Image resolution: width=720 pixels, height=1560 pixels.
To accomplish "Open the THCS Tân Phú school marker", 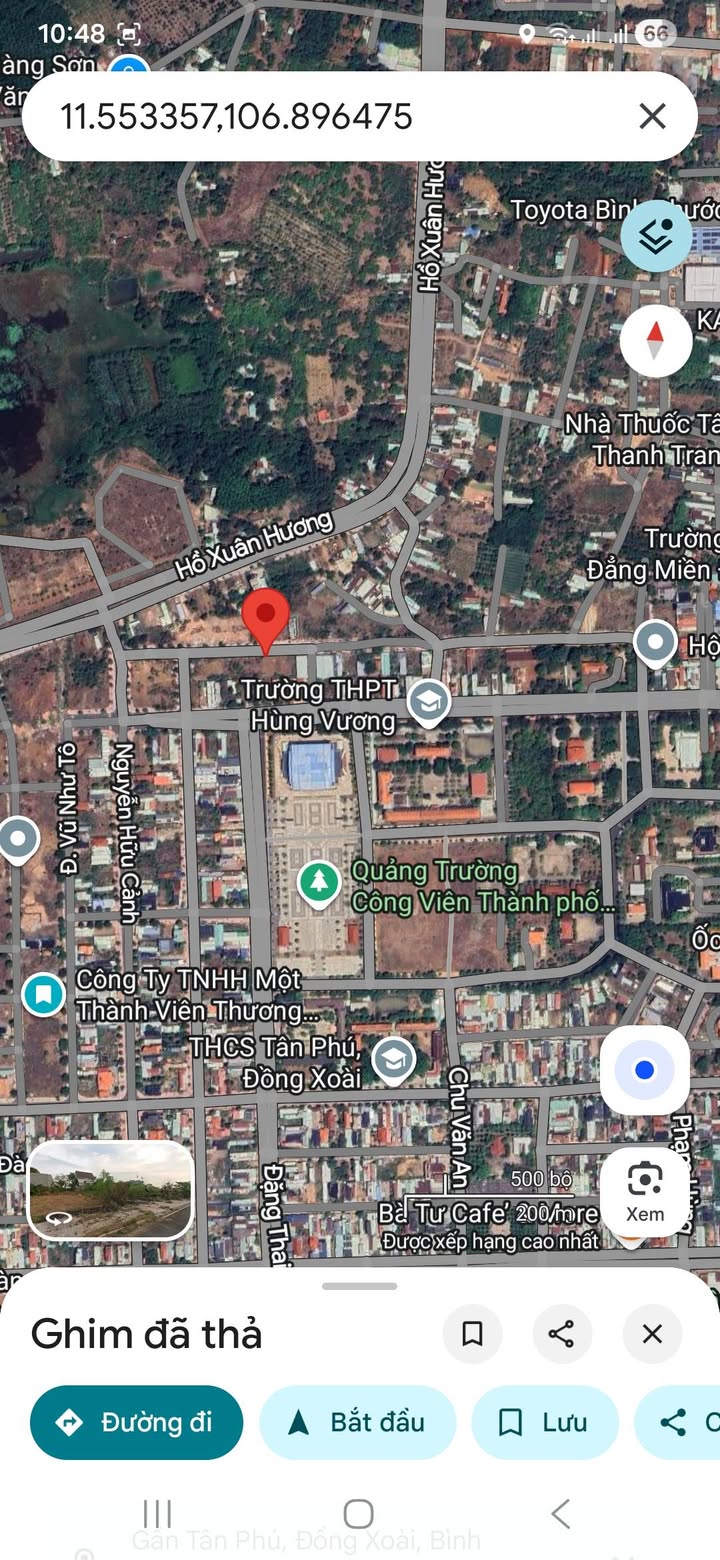I will pyautogui.click(x=394, y=1058).
